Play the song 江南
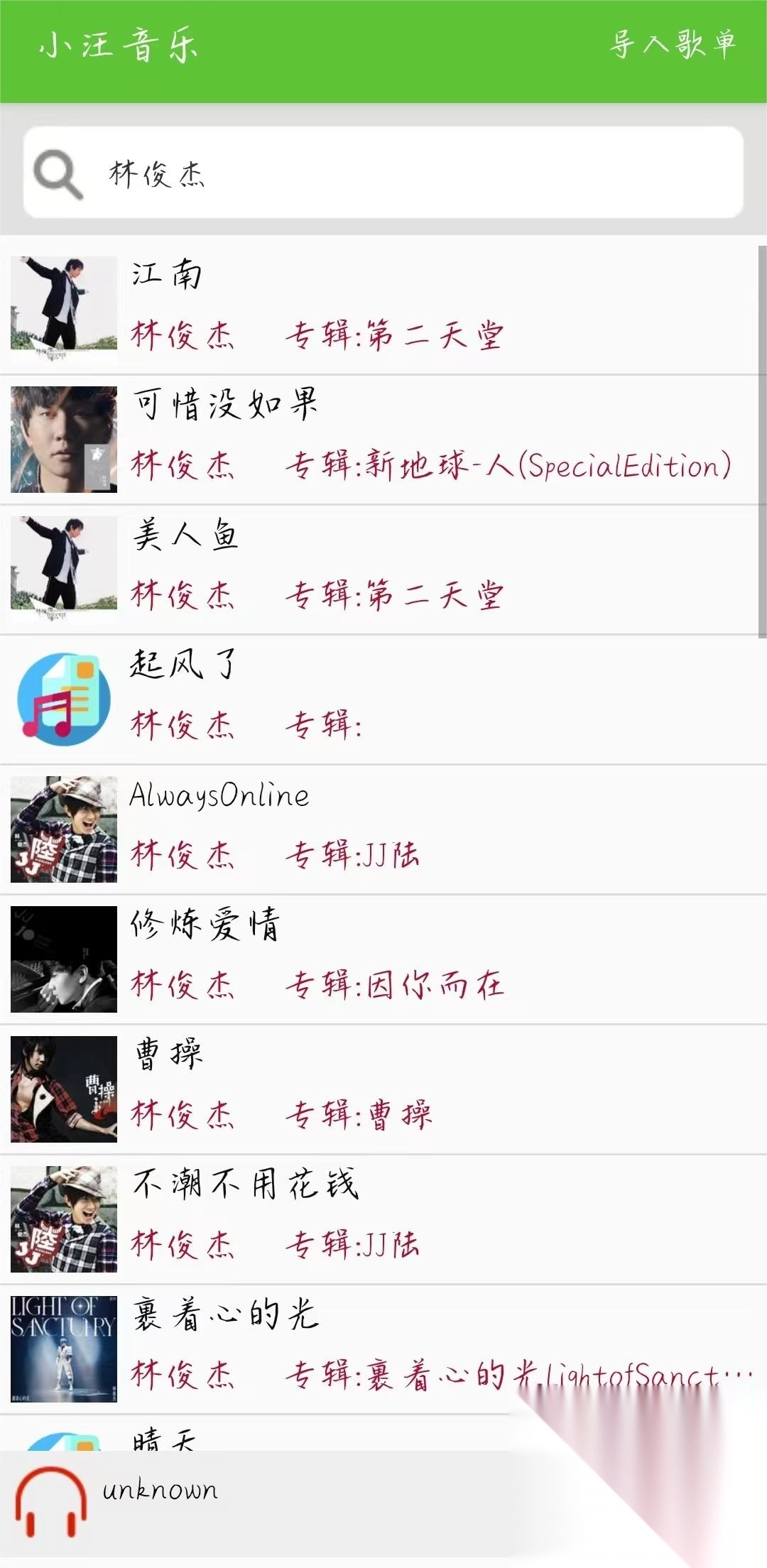 pos(383,307)
